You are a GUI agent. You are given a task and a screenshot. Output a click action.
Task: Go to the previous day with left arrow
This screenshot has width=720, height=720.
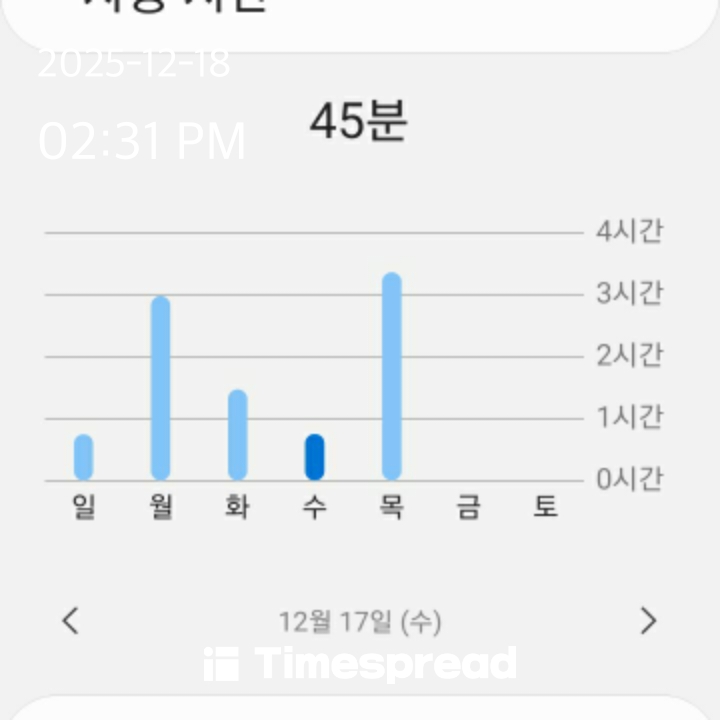pyautogui.click(x=70, y=621)
